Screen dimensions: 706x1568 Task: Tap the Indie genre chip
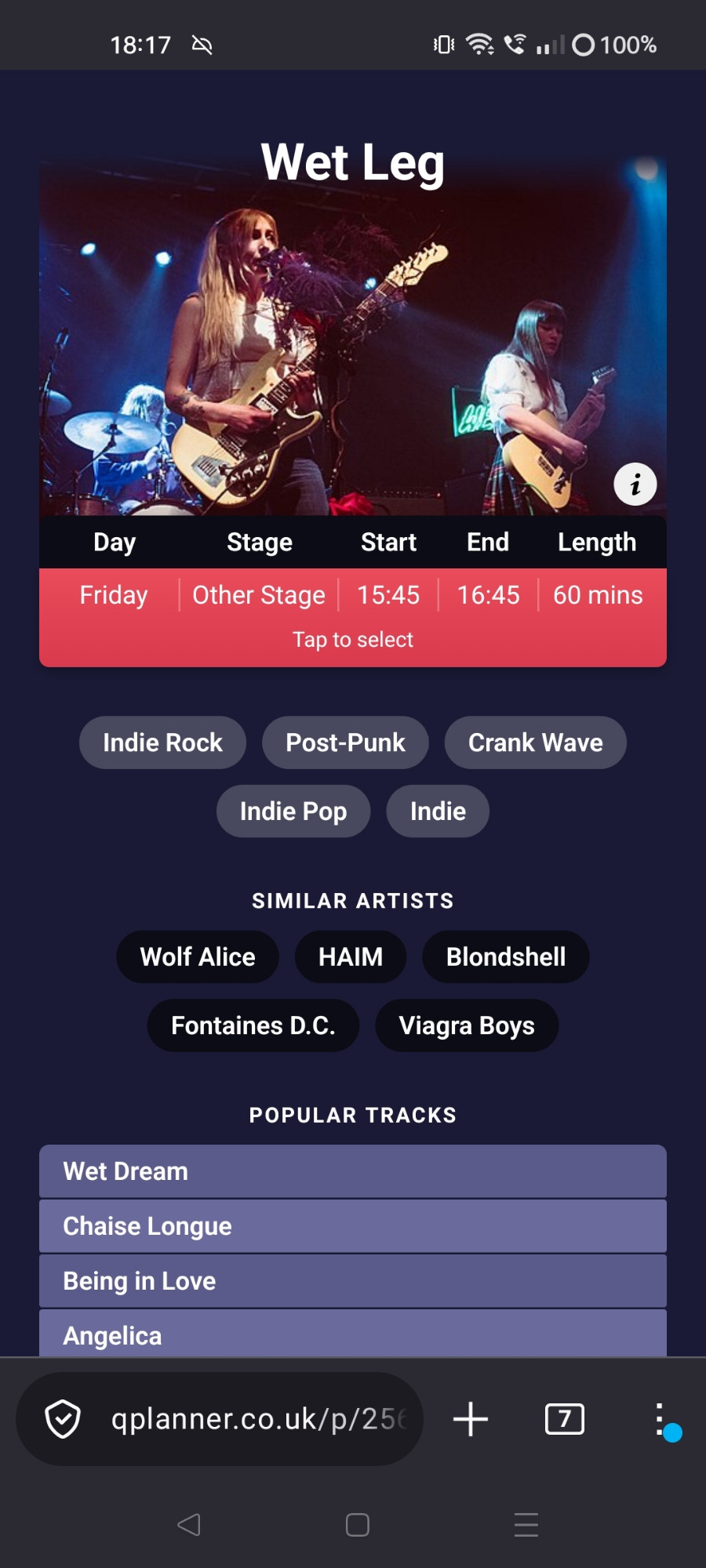click(438, 811)
